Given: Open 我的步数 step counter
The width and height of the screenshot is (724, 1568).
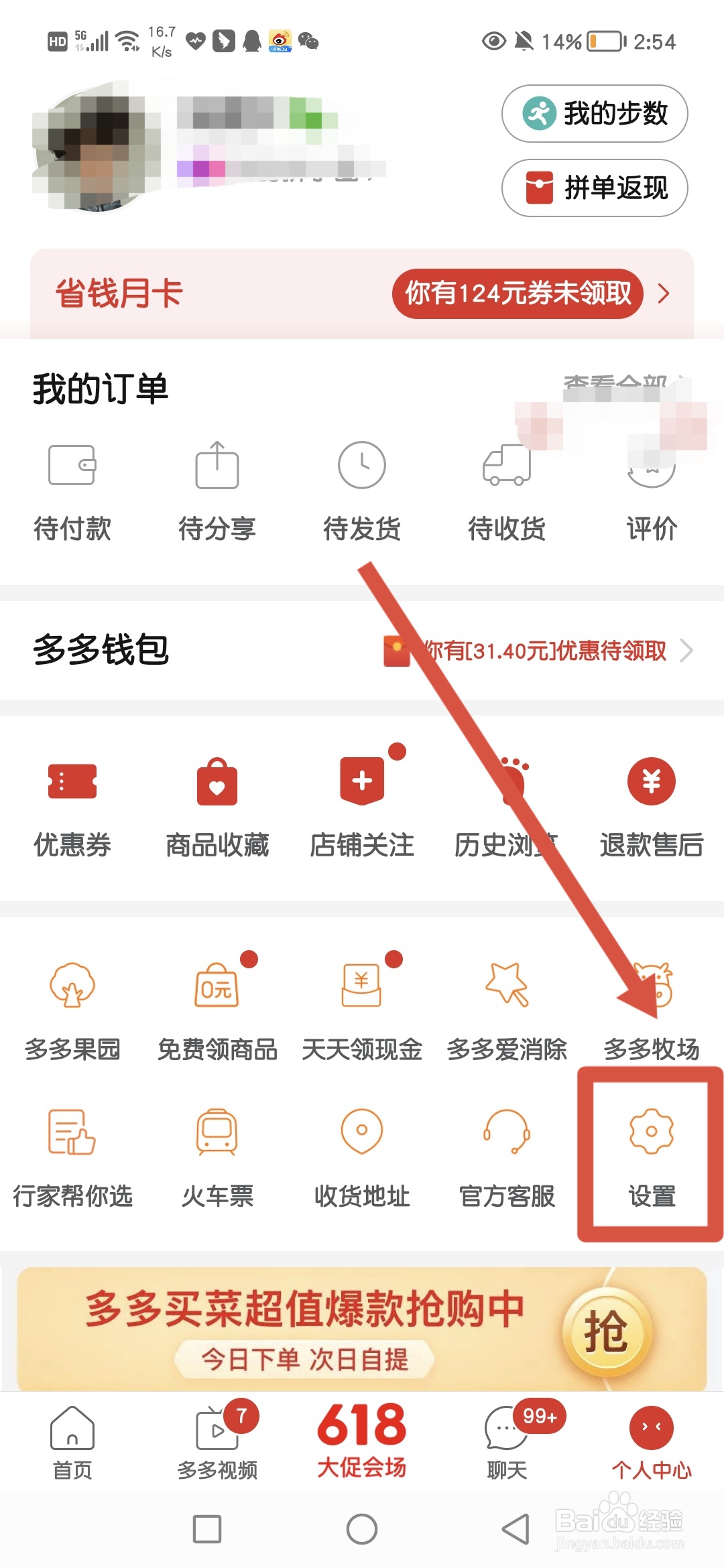Looking at the screenshot, I should (x=593, y=114).
